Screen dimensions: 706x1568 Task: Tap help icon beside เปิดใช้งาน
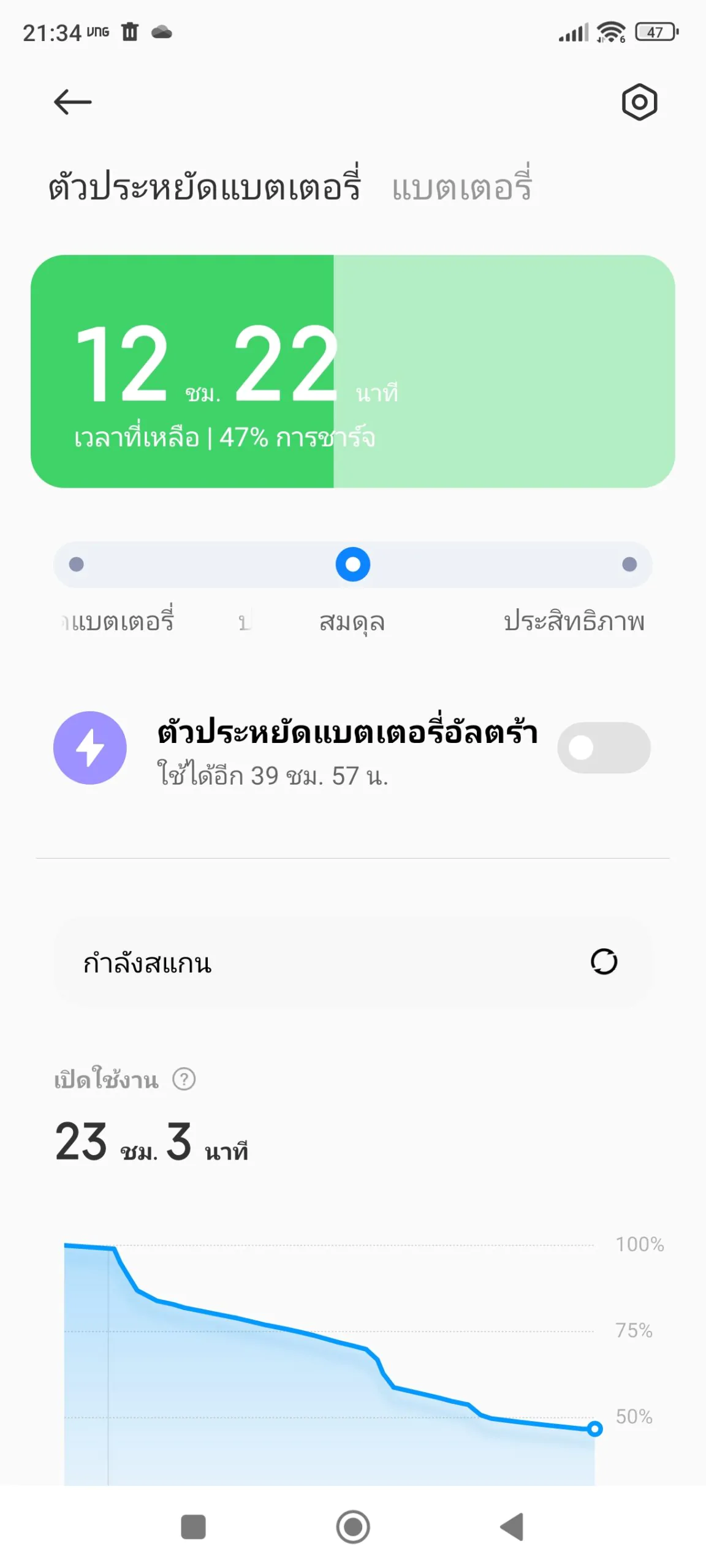point(184,1079)
